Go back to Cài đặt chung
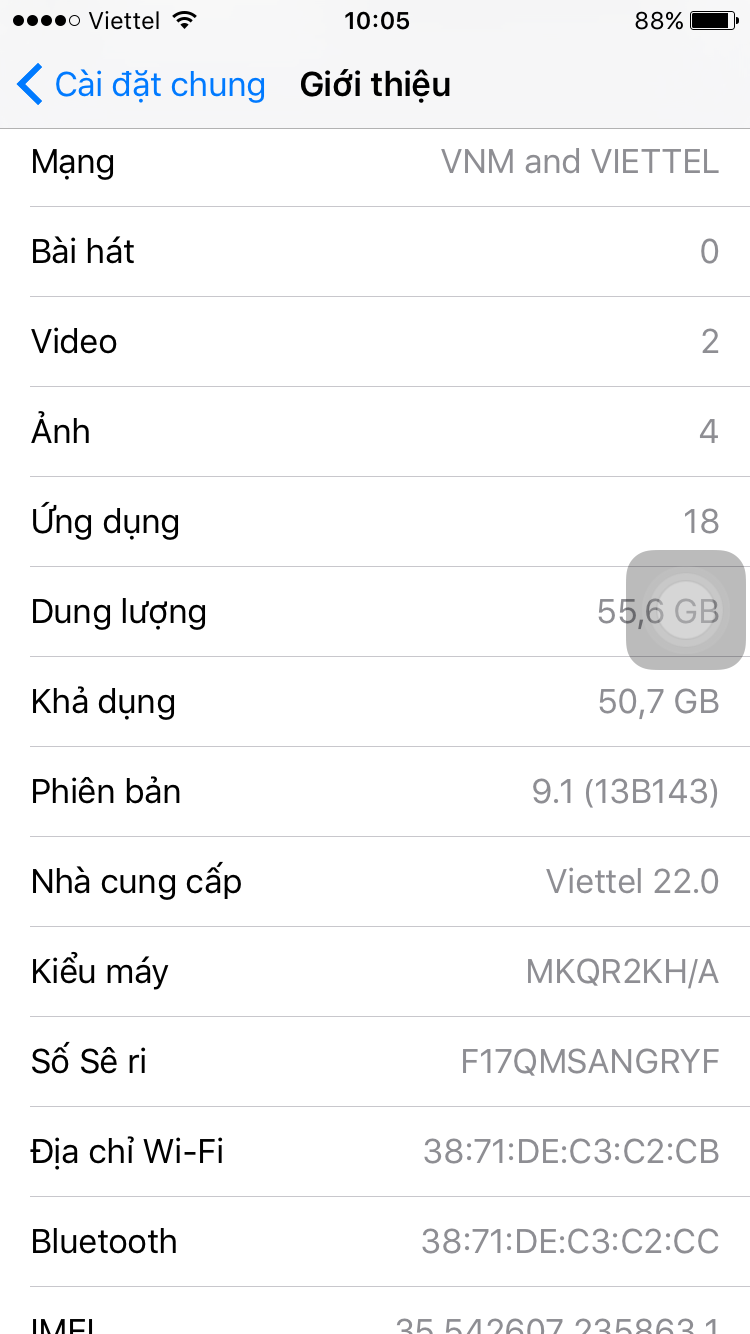The width and height of the screenshot is (750, 1334). [140, 85]
